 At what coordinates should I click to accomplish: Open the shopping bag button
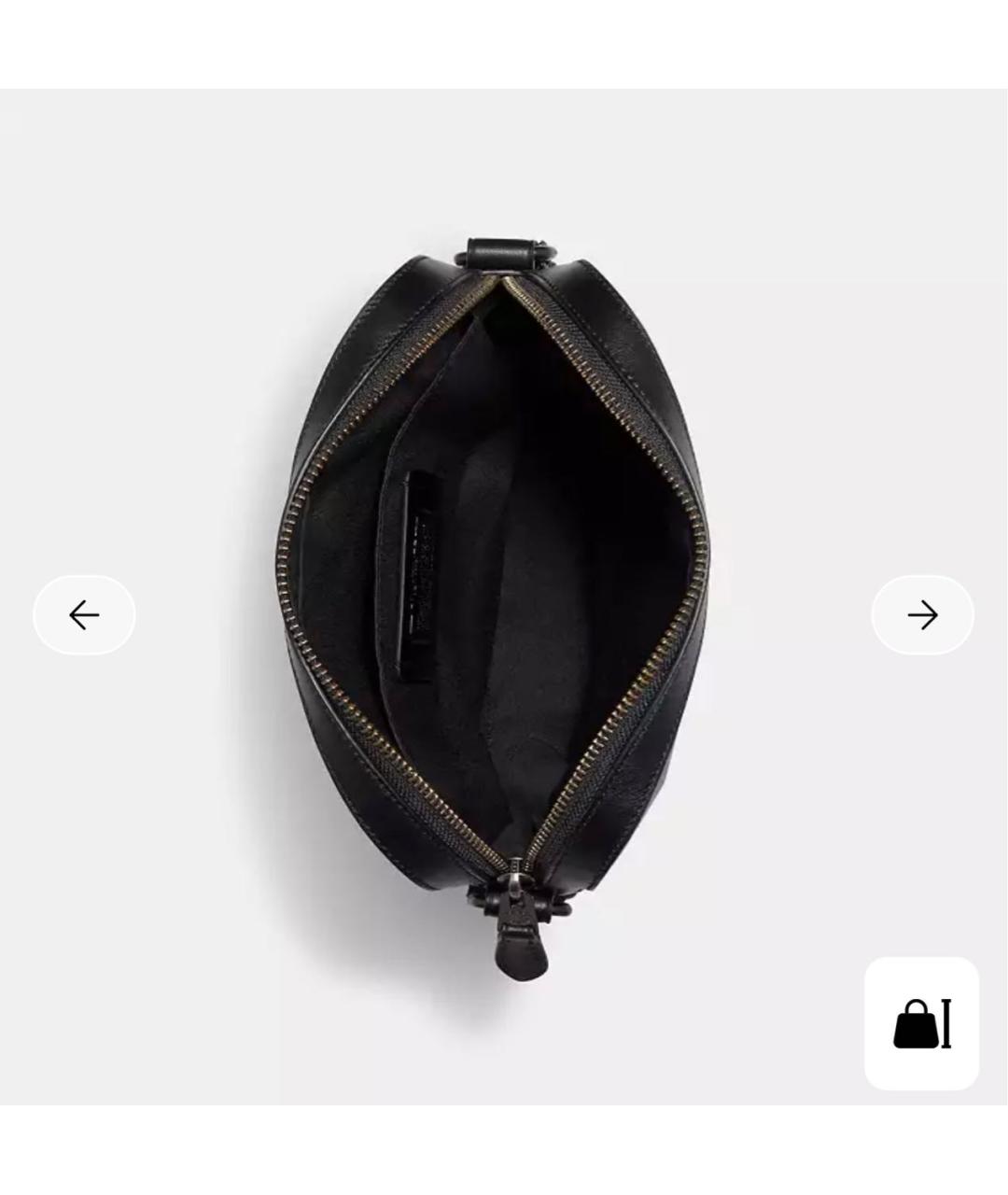tap(921, 1023)
